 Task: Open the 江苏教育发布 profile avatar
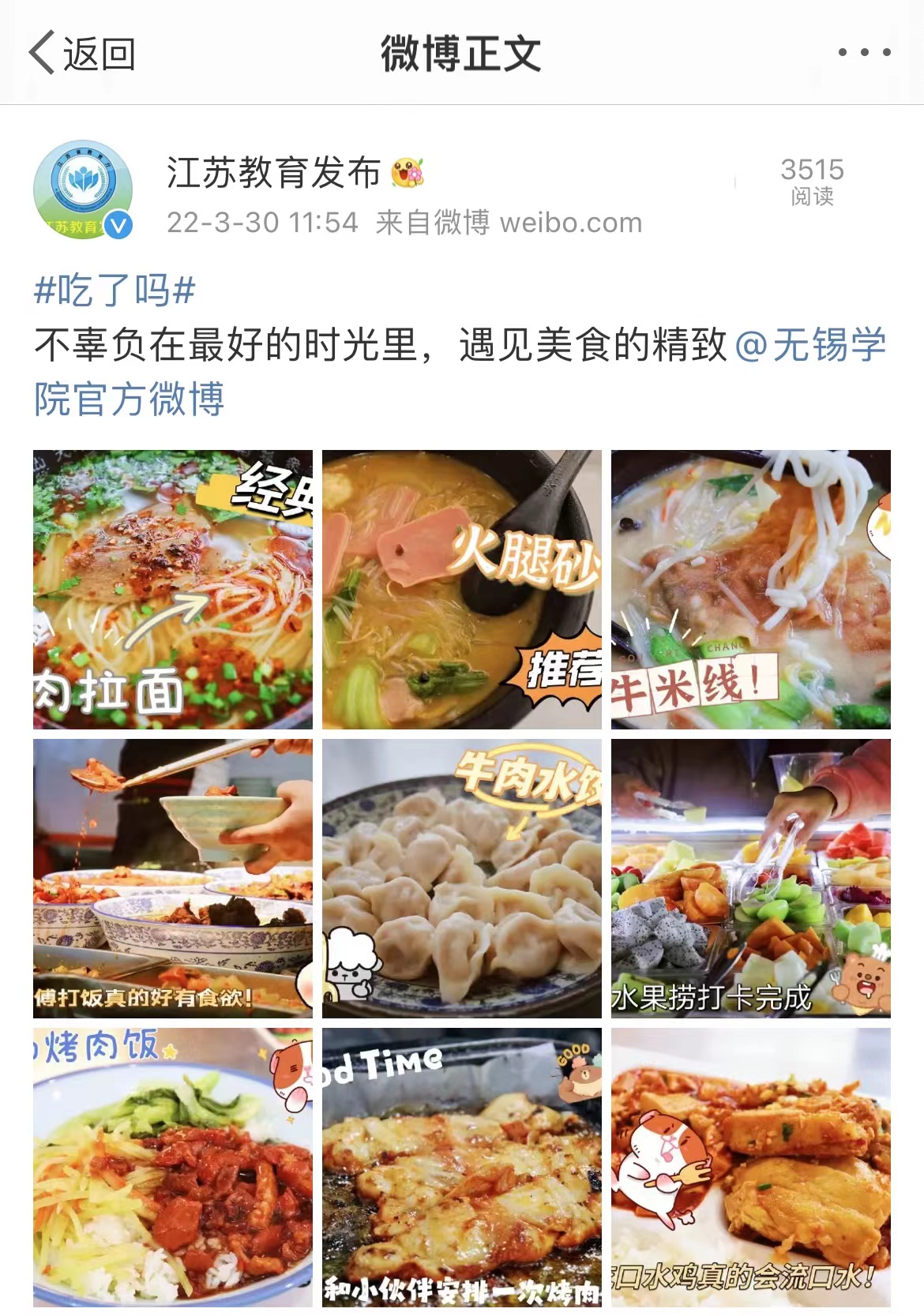tap(82, 190)
